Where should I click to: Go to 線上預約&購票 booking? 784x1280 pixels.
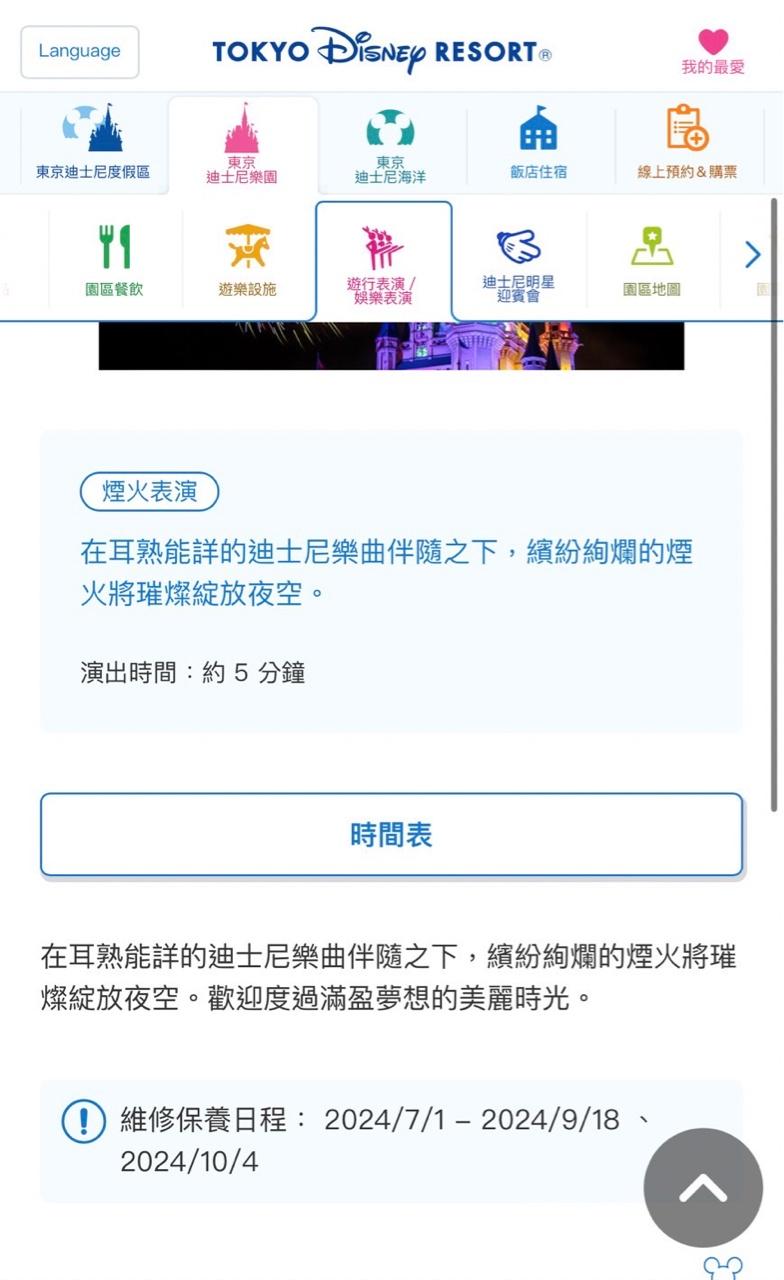pyautogui.click(x=687, y=145)
